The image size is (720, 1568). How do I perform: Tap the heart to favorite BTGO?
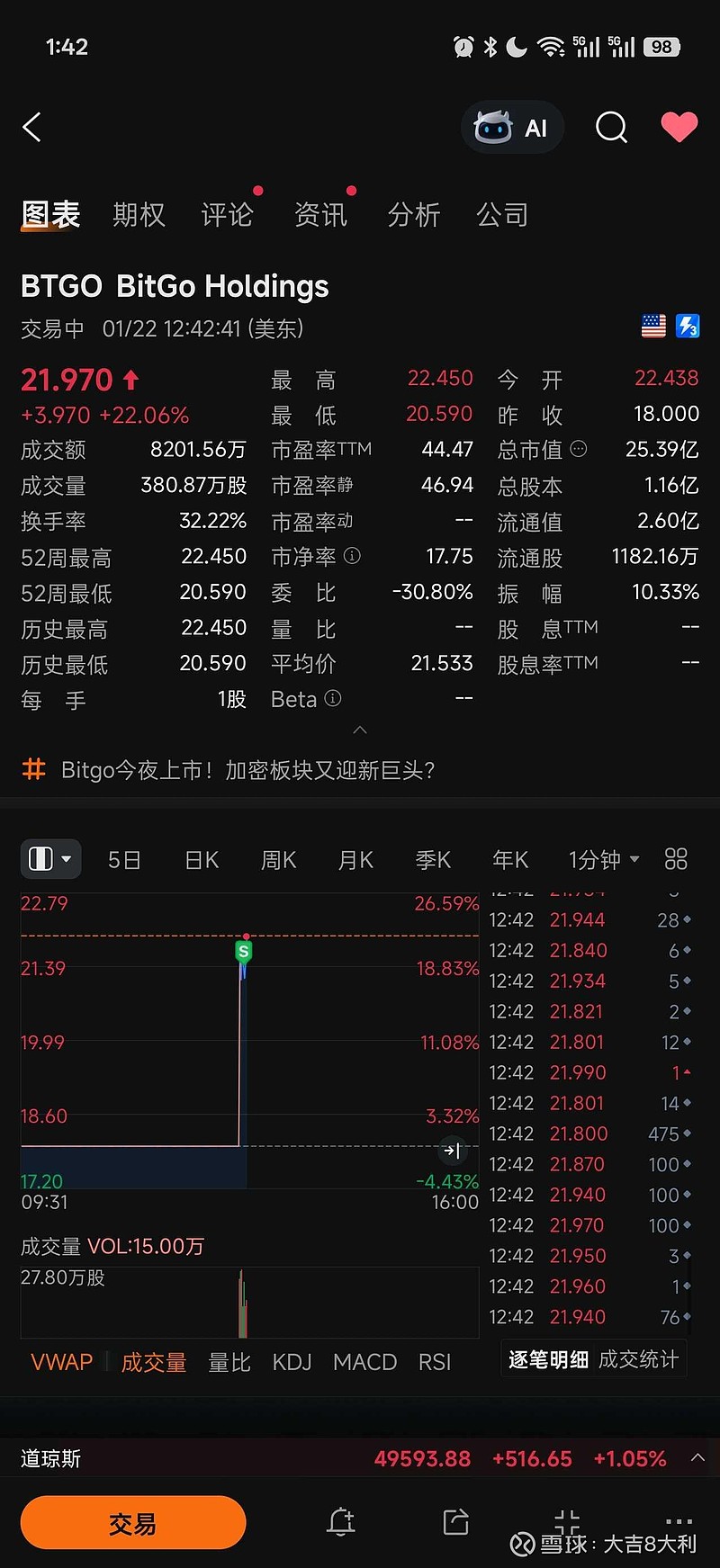(679, 127)
